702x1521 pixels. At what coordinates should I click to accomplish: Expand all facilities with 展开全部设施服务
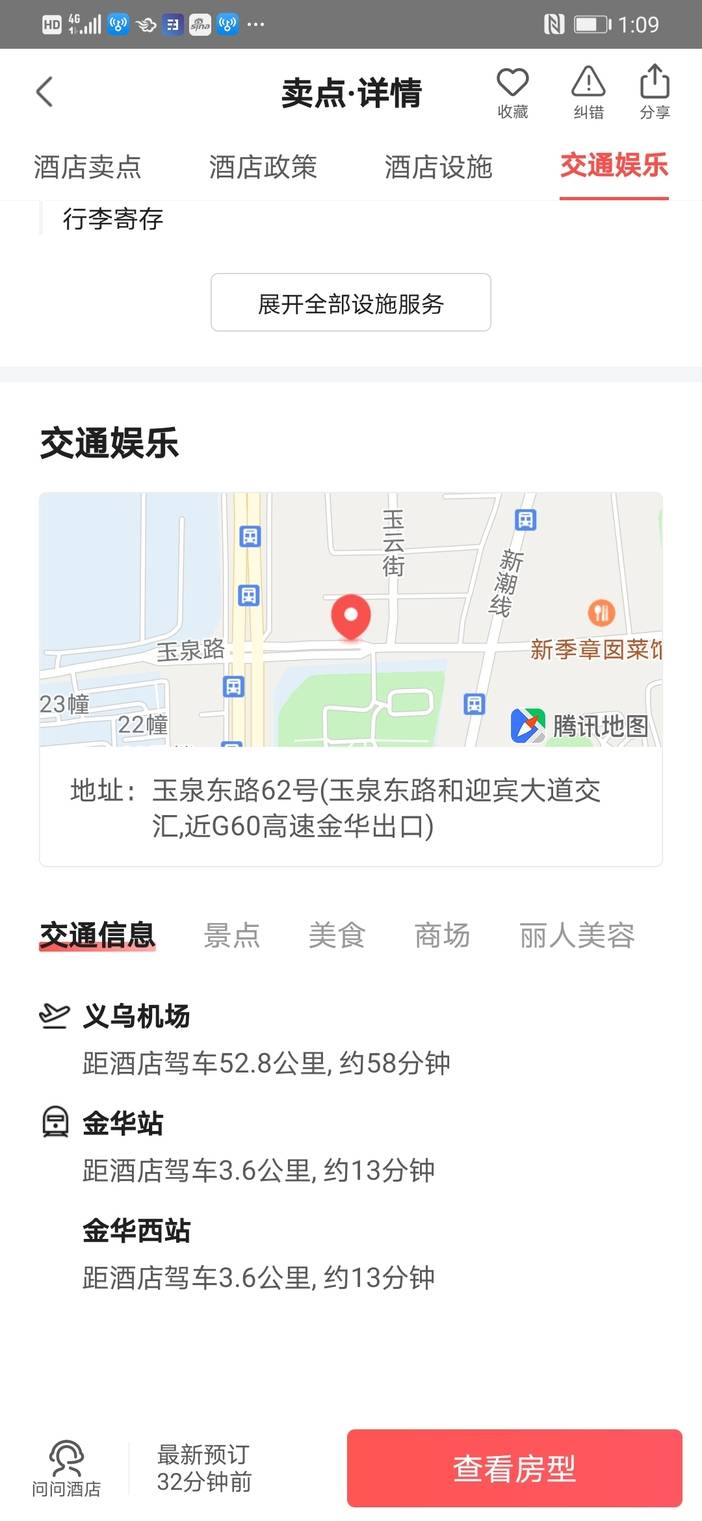[350, 303]
